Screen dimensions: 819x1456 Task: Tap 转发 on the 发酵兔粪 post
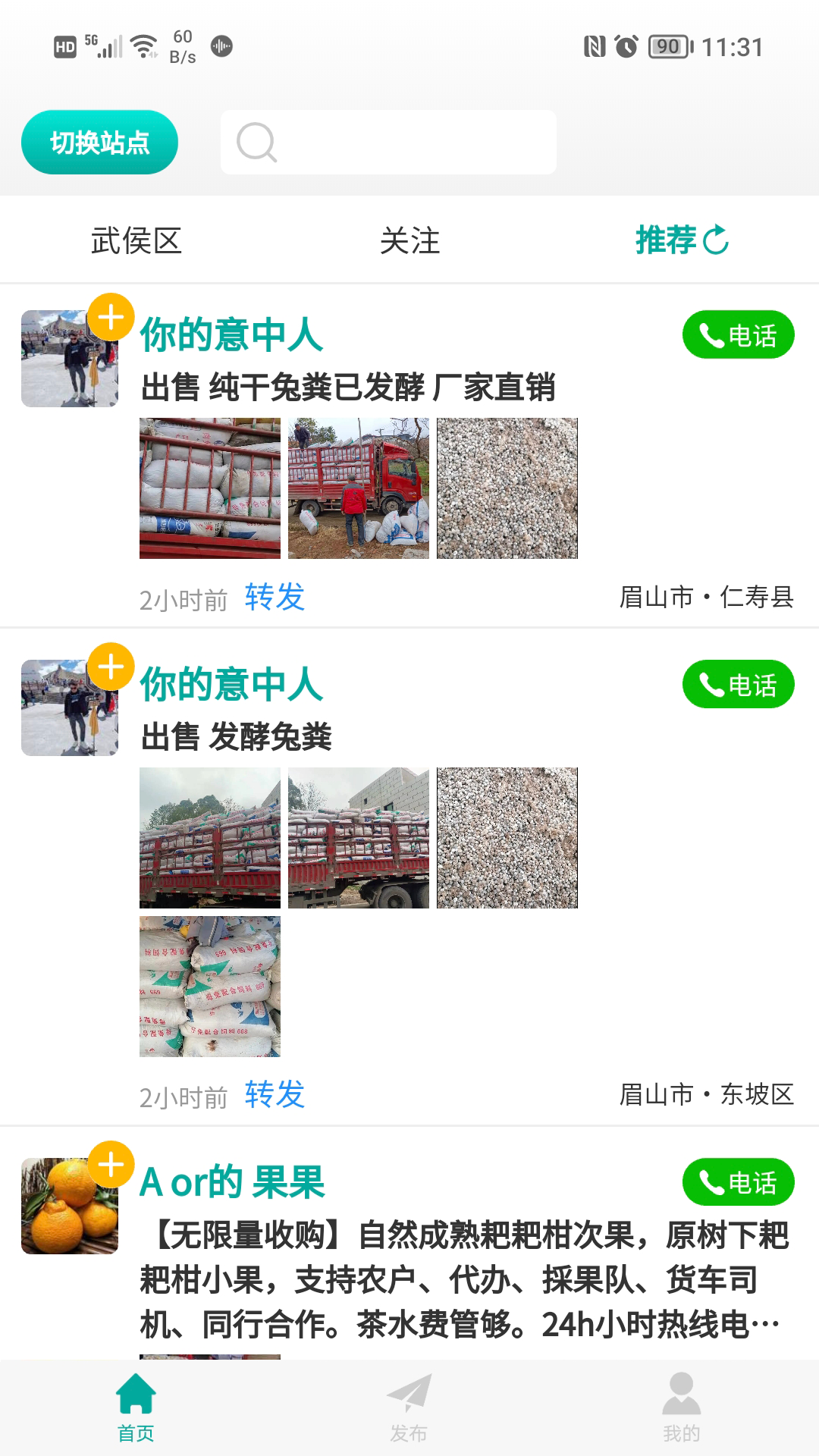point(275,1095)
